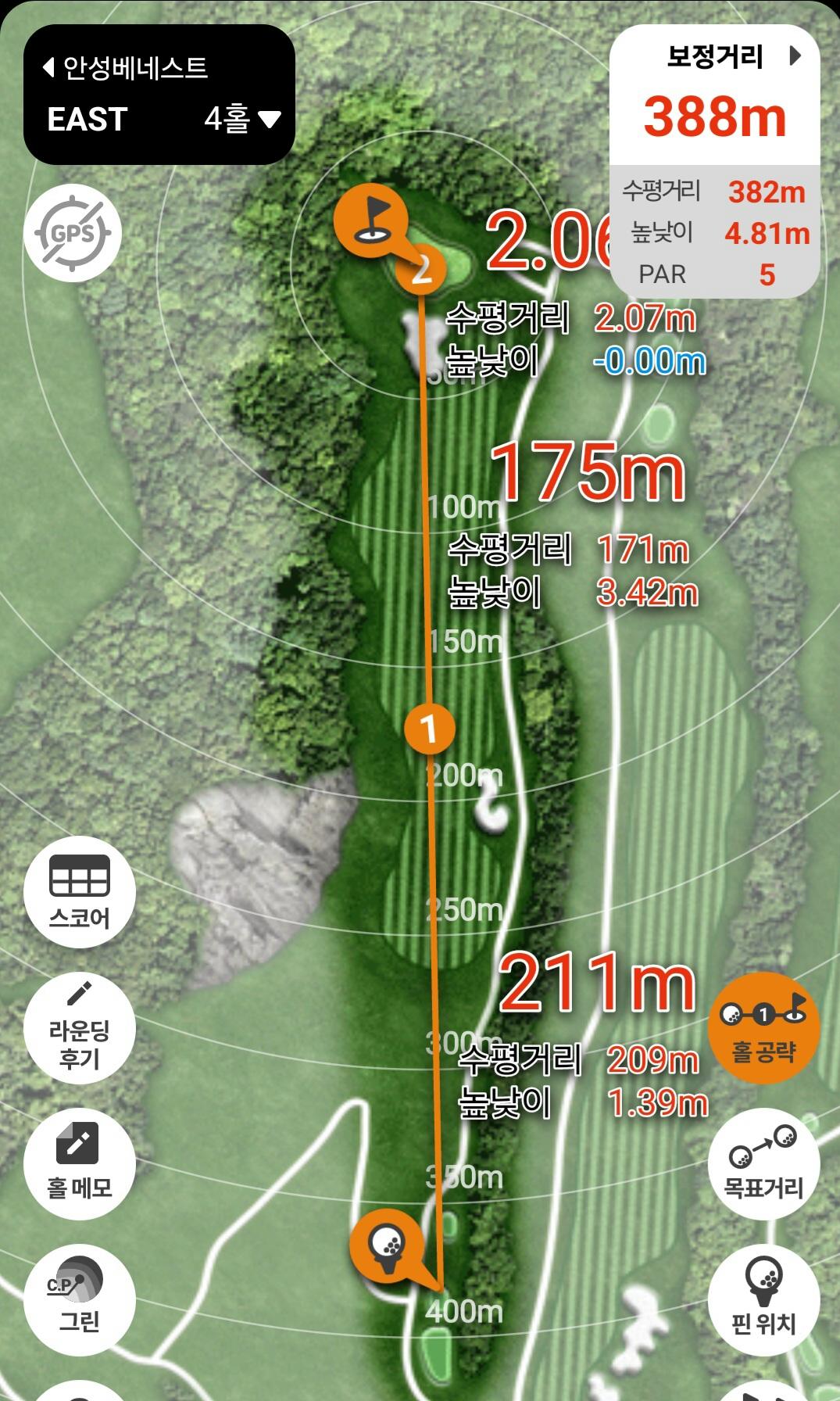This screenshot has height=1401, width=840.
Task: Tap the tee ball marker
Action: pyautogui.click(x=387, y=1243)
